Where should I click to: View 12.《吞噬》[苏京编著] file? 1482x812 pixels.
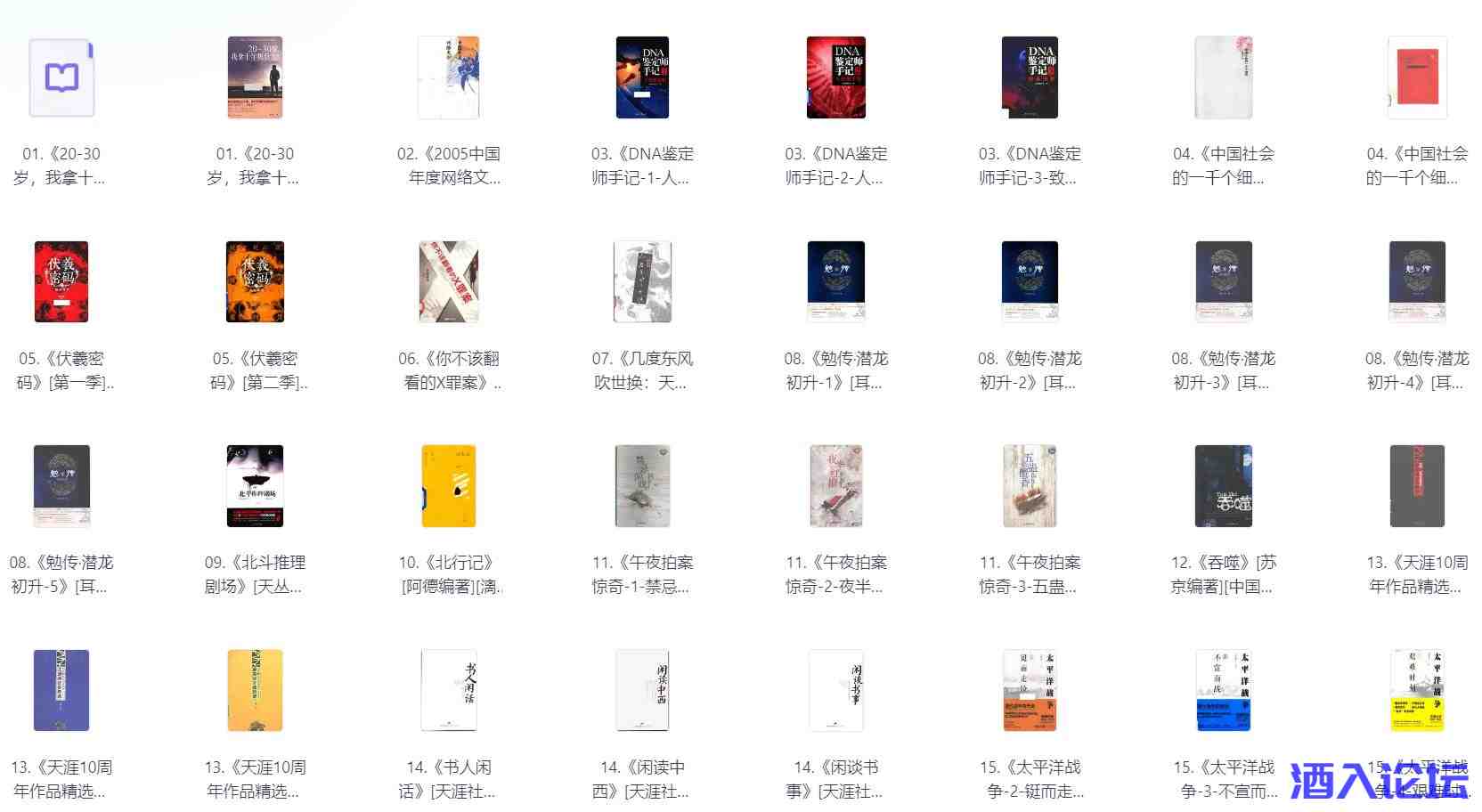1223,486
